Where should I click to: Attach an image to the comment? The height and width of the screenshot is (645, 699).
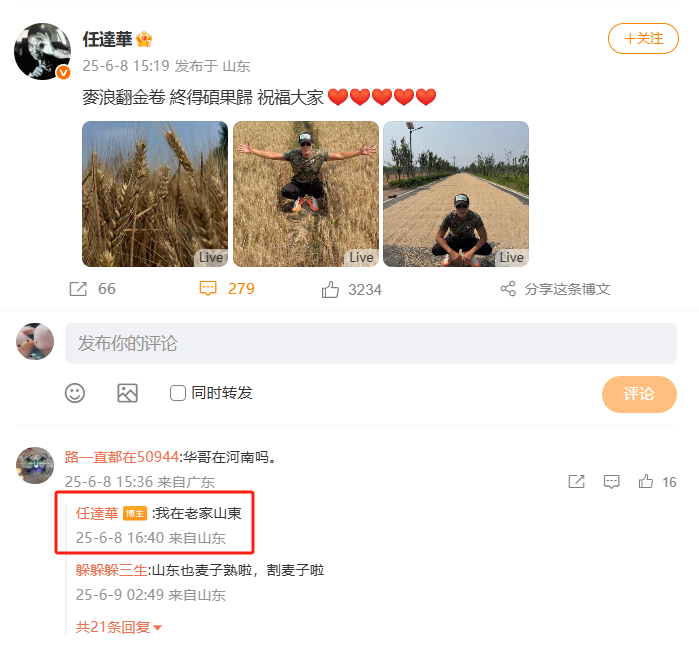tap(127, 393)
